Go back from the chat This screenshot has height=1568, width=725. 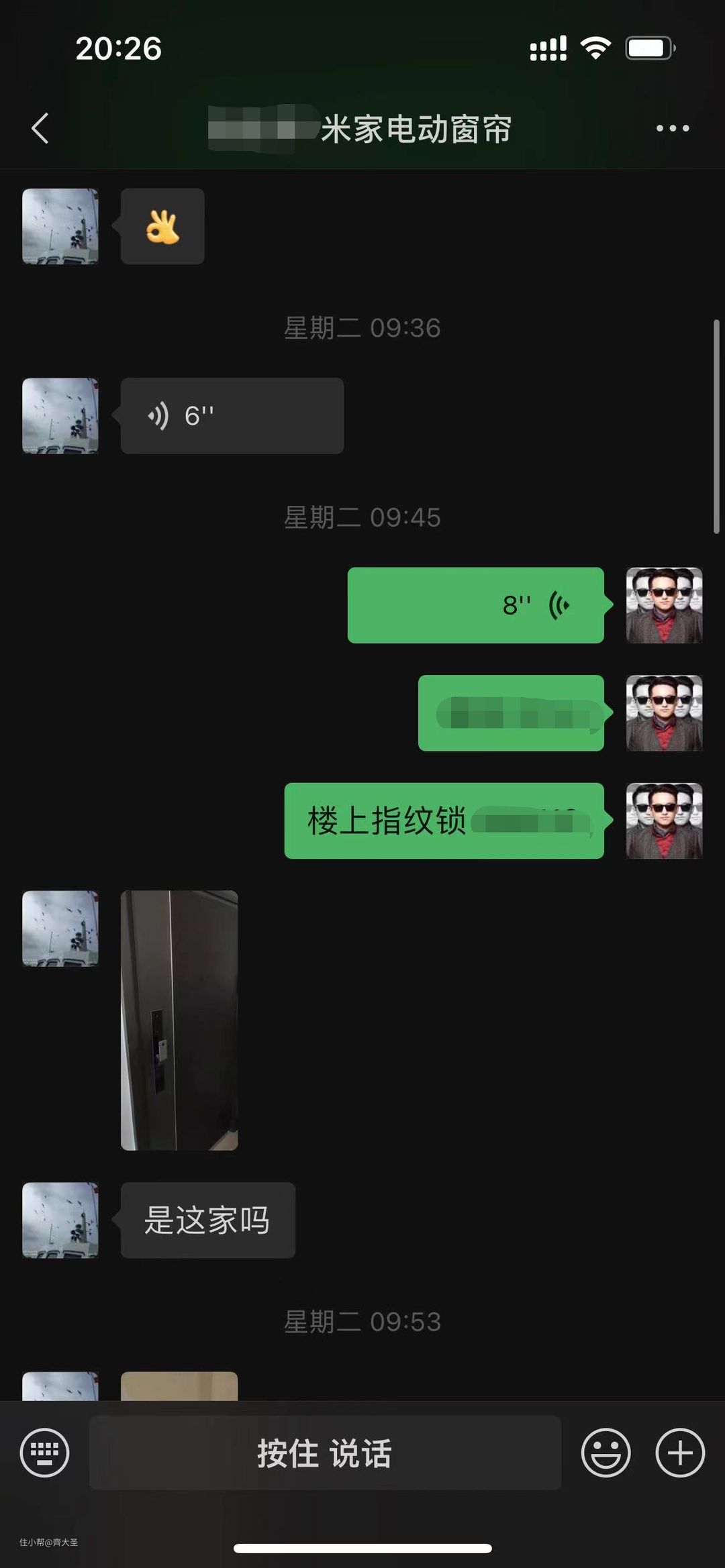[x=40, y=128]
